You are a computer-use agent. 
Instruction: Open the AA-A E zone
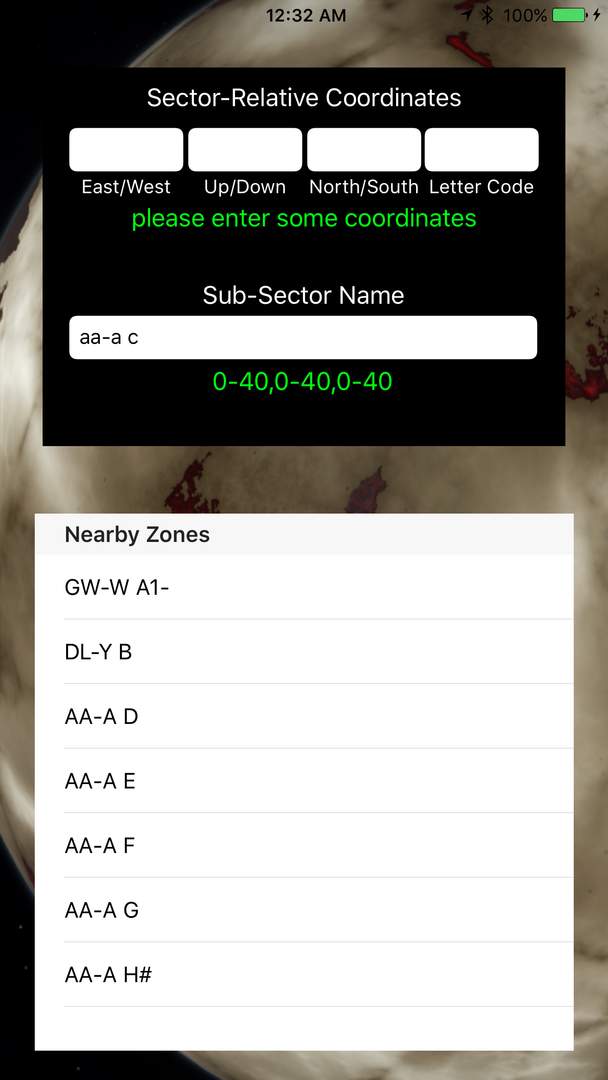pos(304,781)
